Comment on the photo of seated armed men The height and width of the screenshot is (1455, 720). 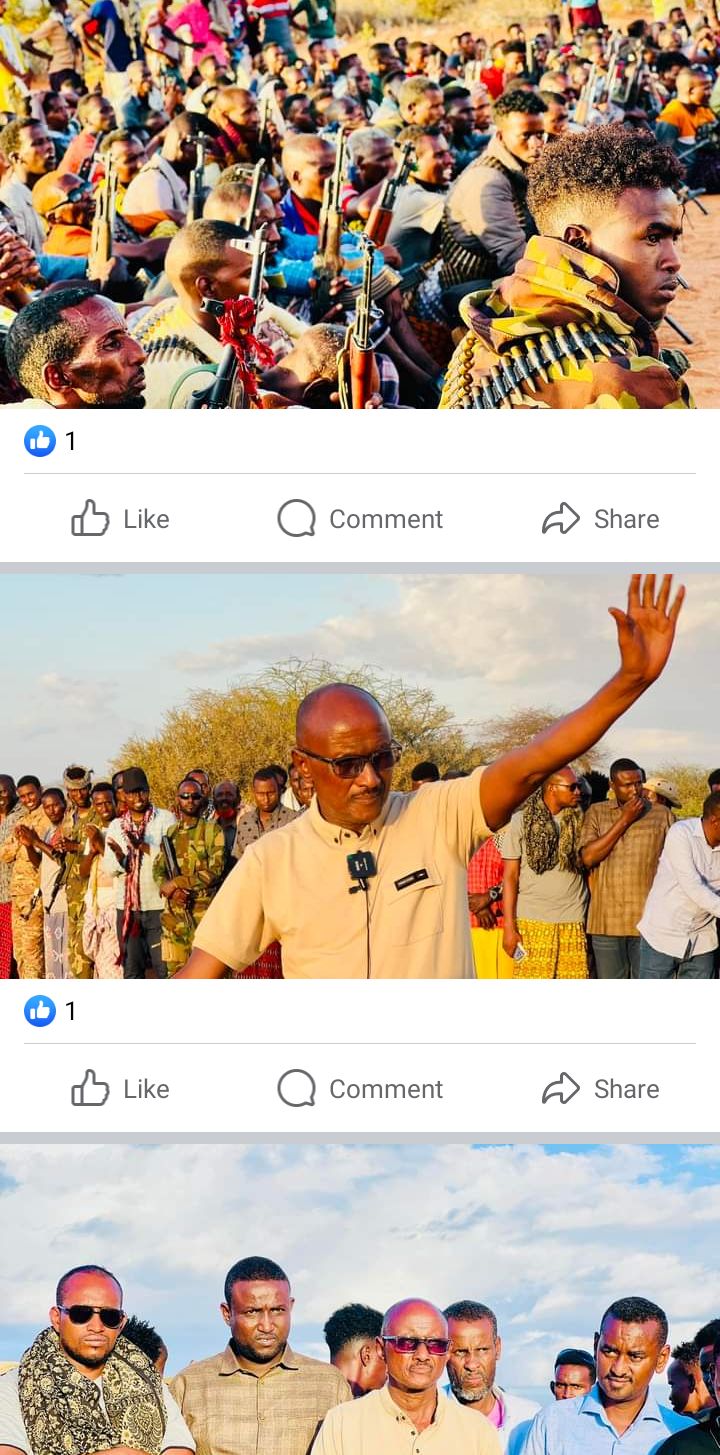tap(360, 519)
